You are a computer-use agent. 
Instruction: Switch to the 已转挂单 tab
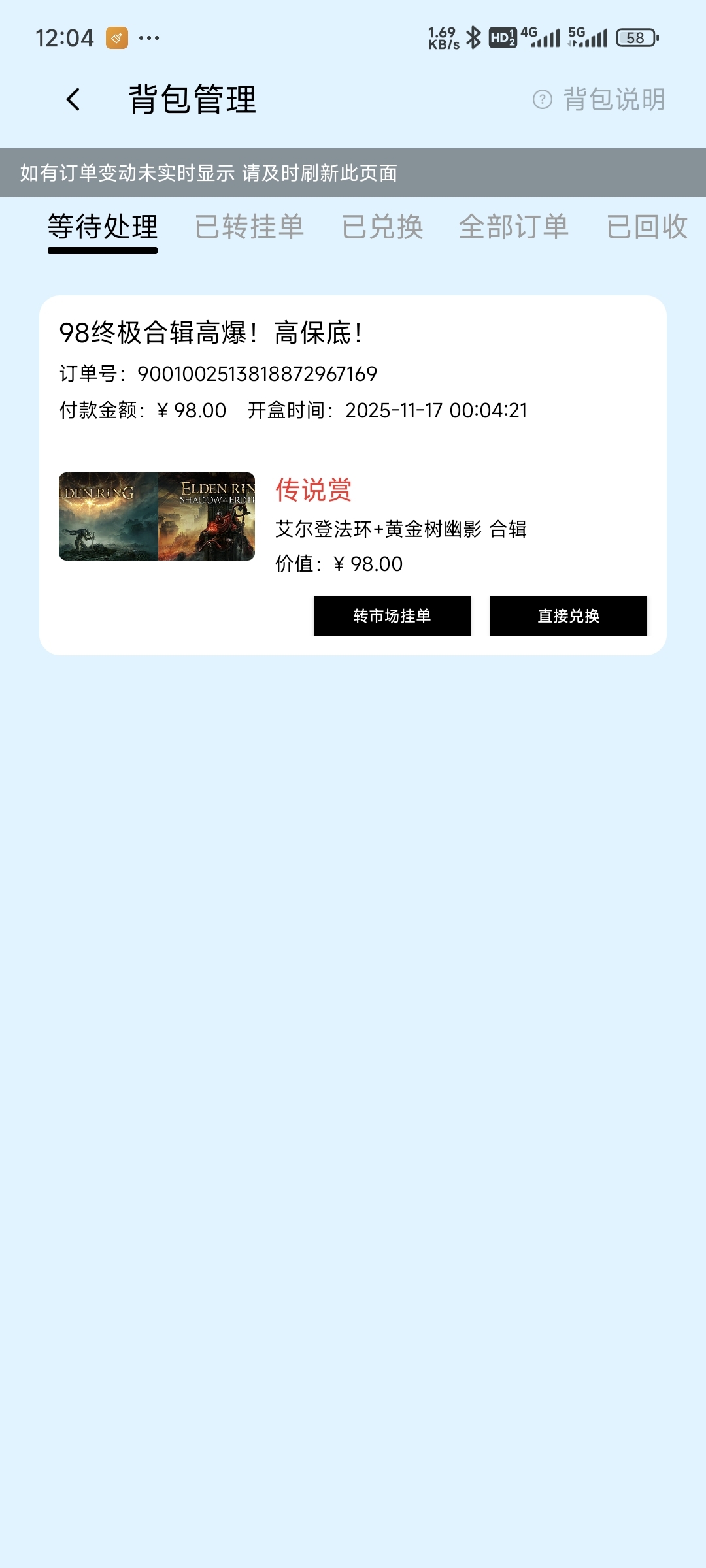[249, 227]
